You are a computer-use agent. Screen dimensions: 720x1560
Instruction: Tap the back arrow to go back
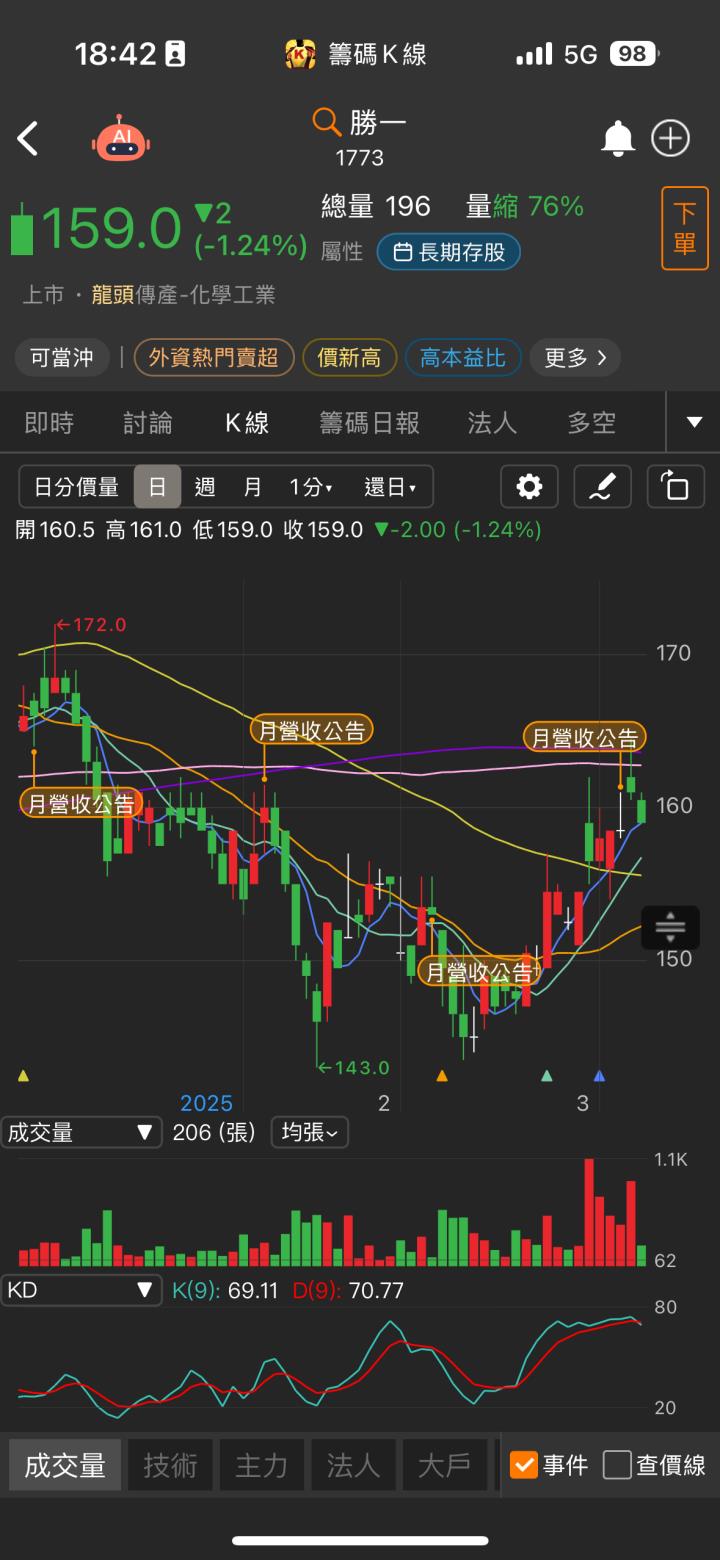[28, 138]
